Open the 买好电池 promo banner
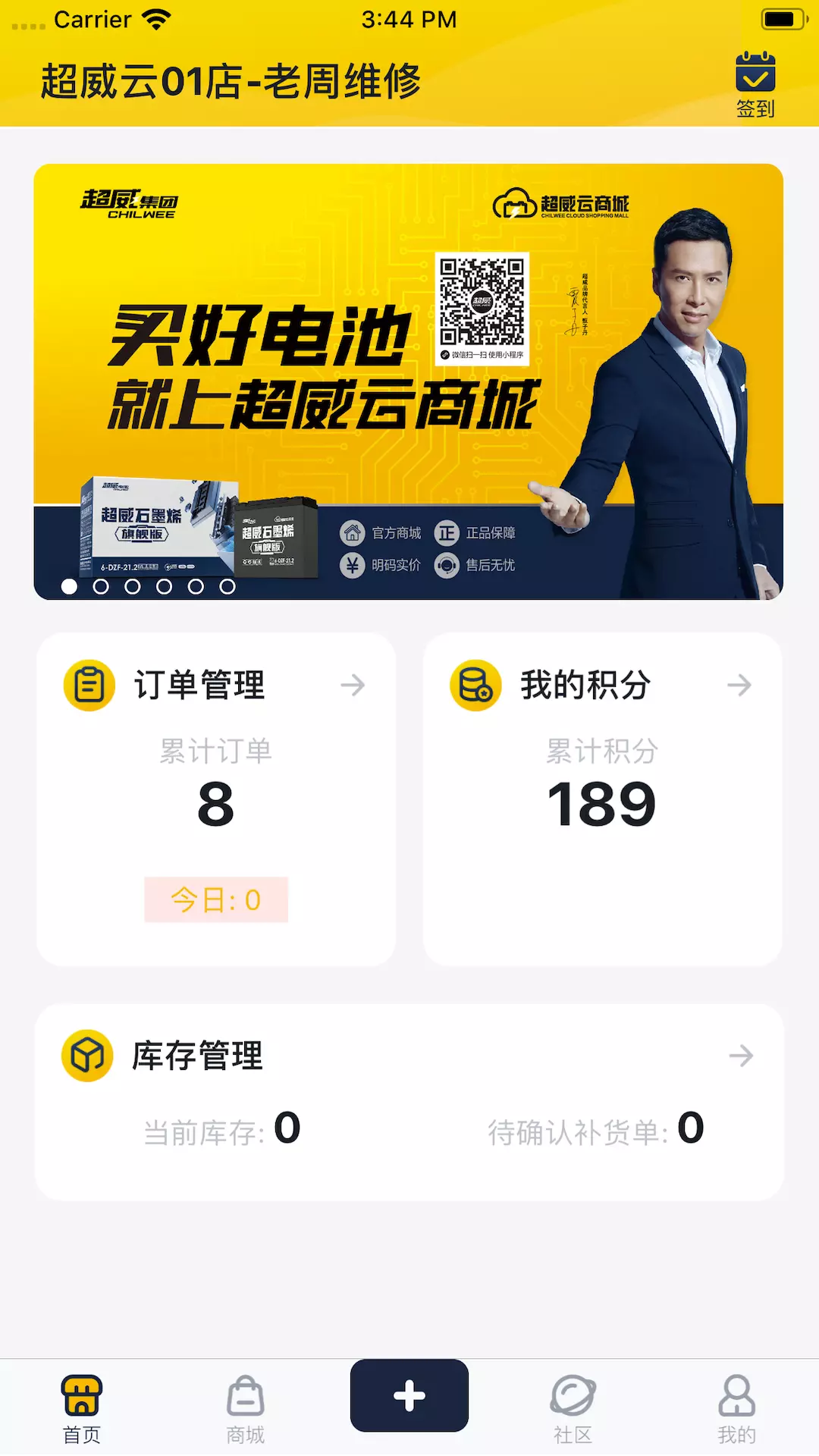Viewport: 819px width, 1456px height. (x=409, y=381)
